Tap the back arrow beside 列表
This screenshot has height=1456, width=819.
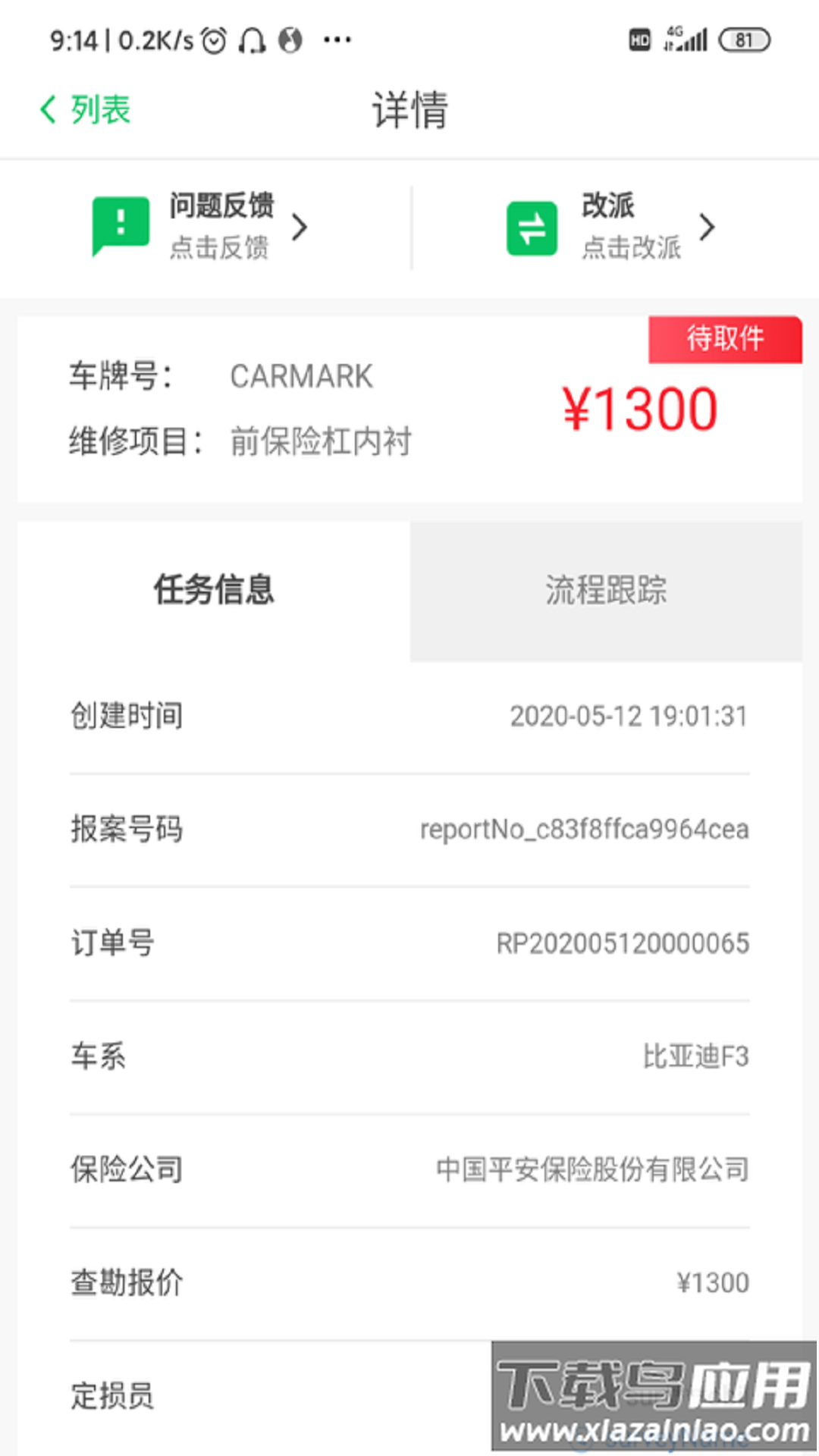click(47, 109)
